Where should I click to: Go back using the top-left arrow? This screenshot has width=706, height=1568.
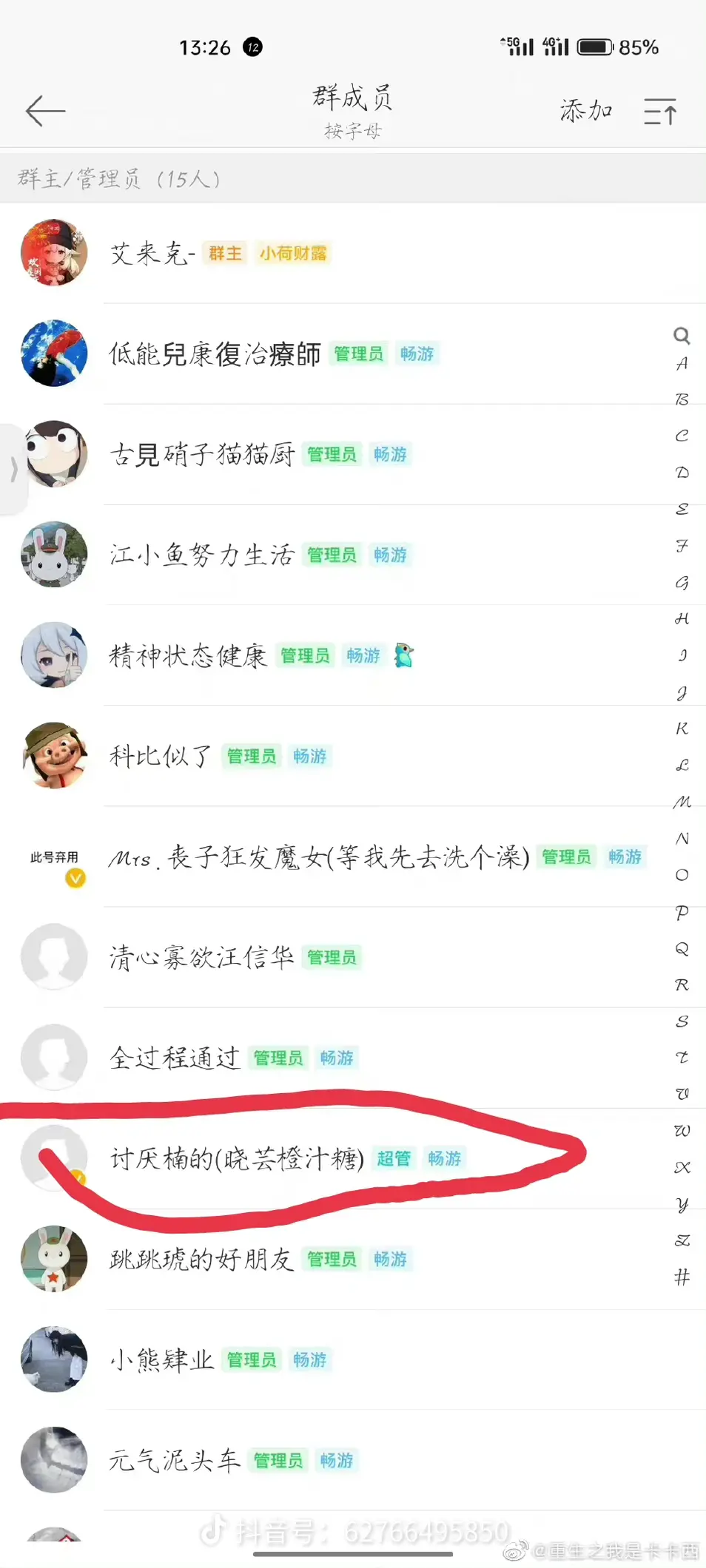pos(46,112)
